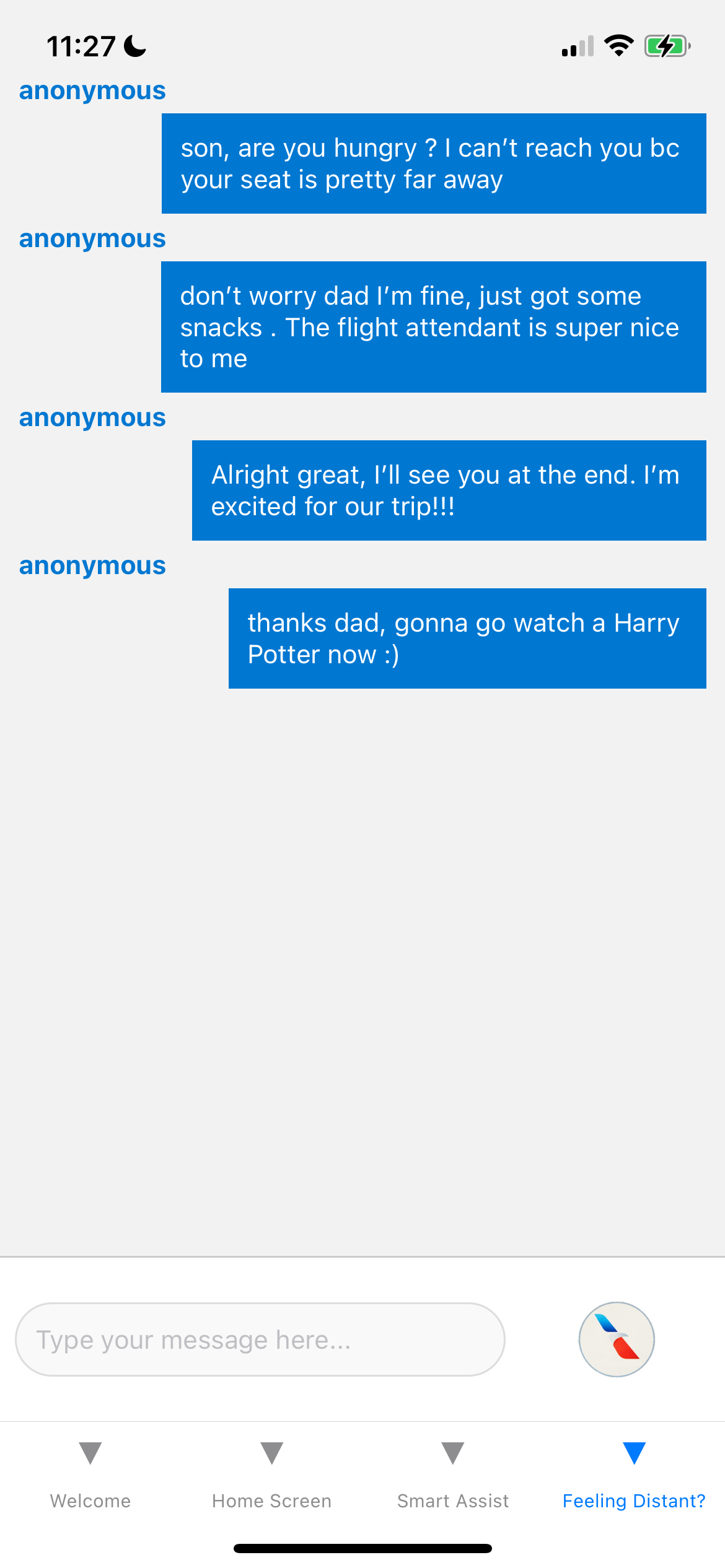
Task: Focus the message input field
Action: [x=260, y=1339]
